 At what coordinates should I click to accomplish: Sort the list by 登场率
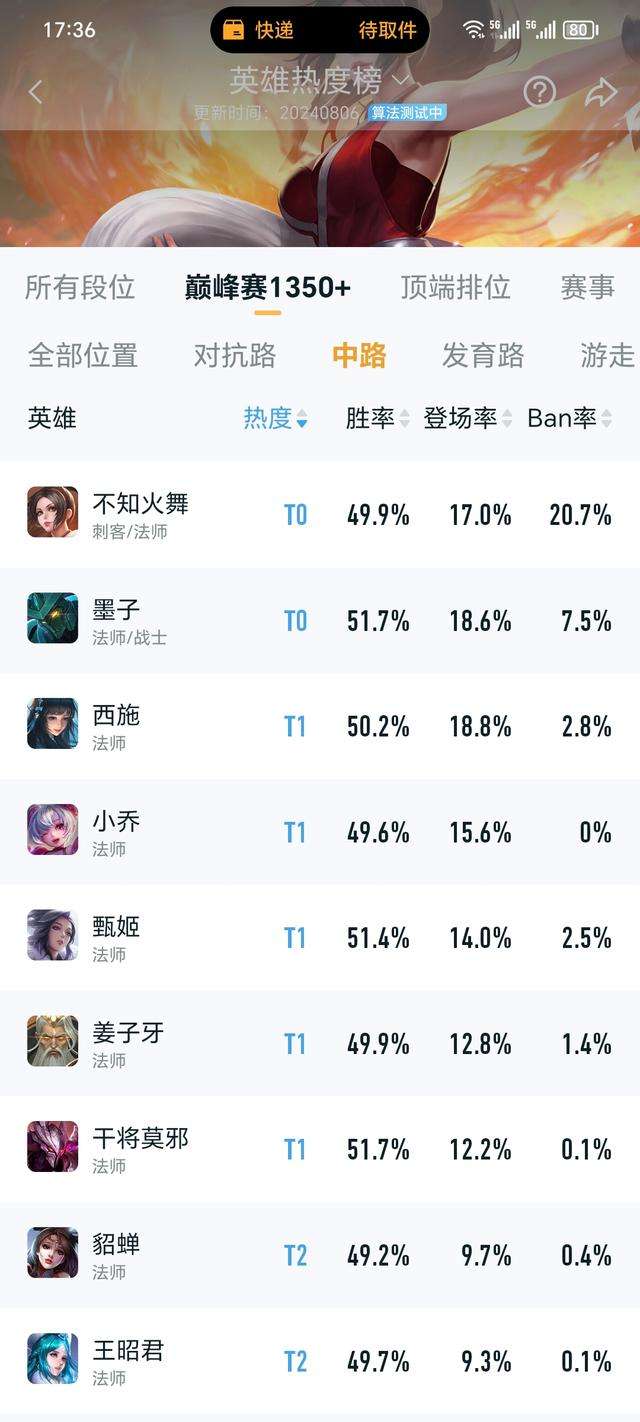pos(467,418)
